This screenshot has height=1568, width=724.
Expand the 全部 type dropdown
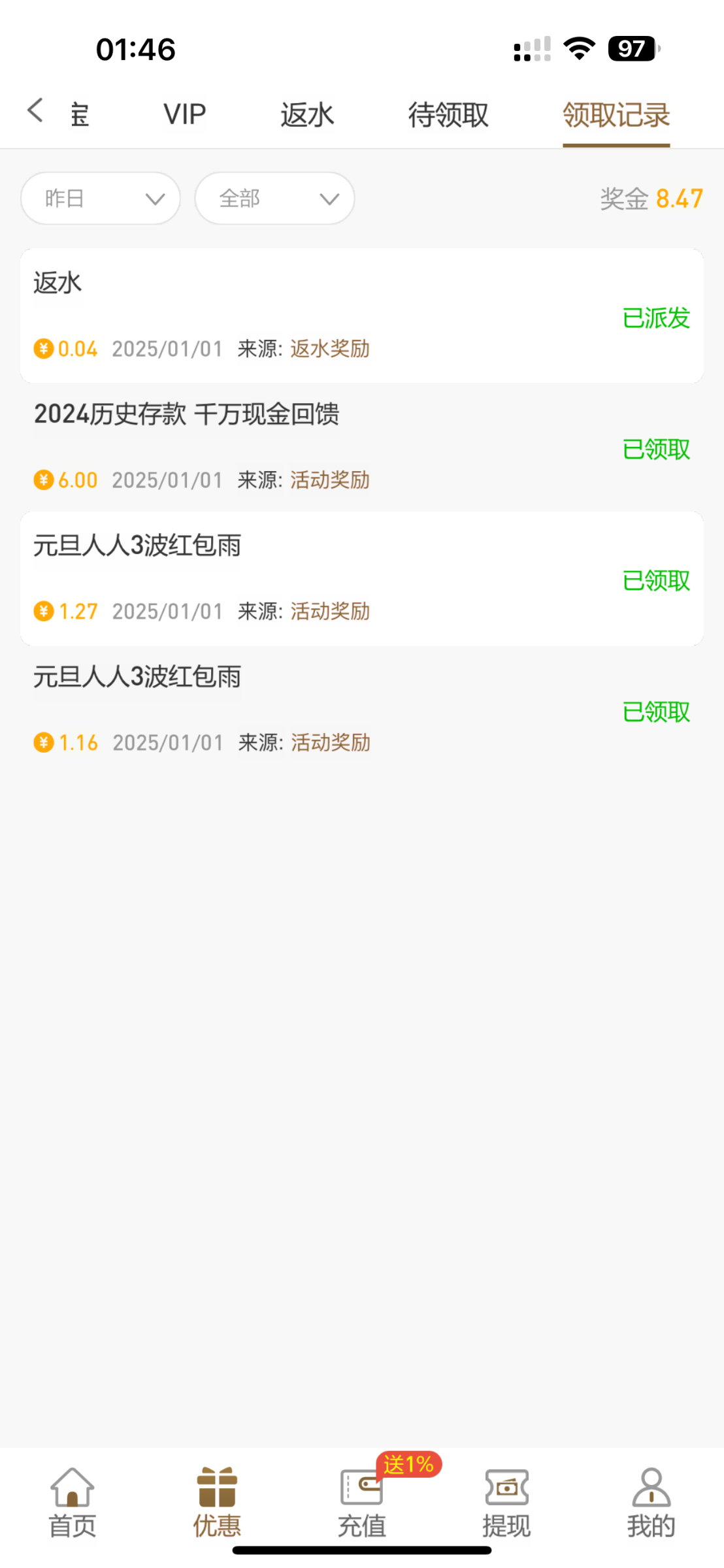274,199
